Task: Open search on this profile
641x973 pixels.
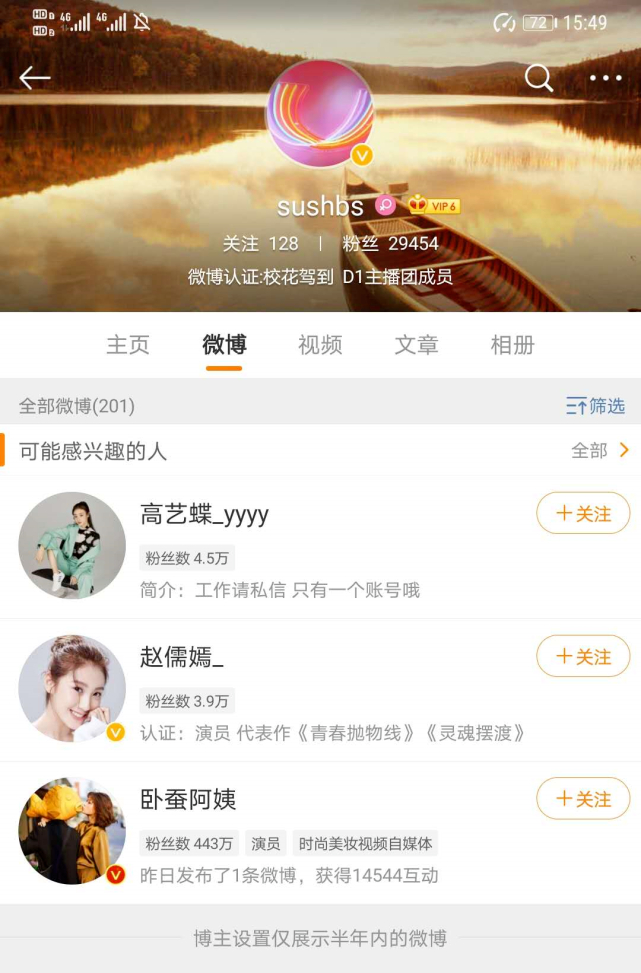Action: (539, 78)
